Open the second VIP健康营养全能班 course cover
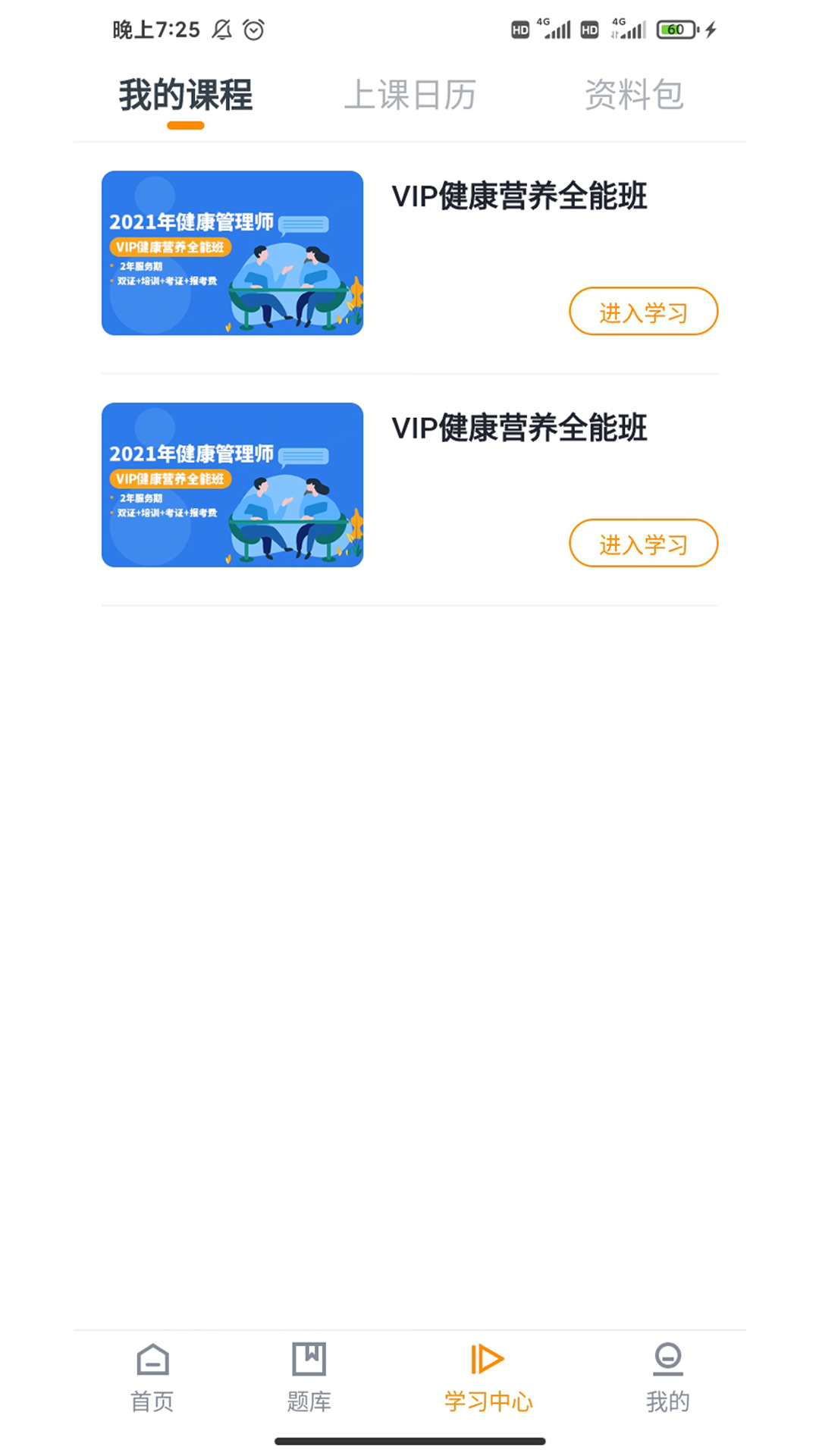Screen dimensions: 819x1456 coord(232,485)
